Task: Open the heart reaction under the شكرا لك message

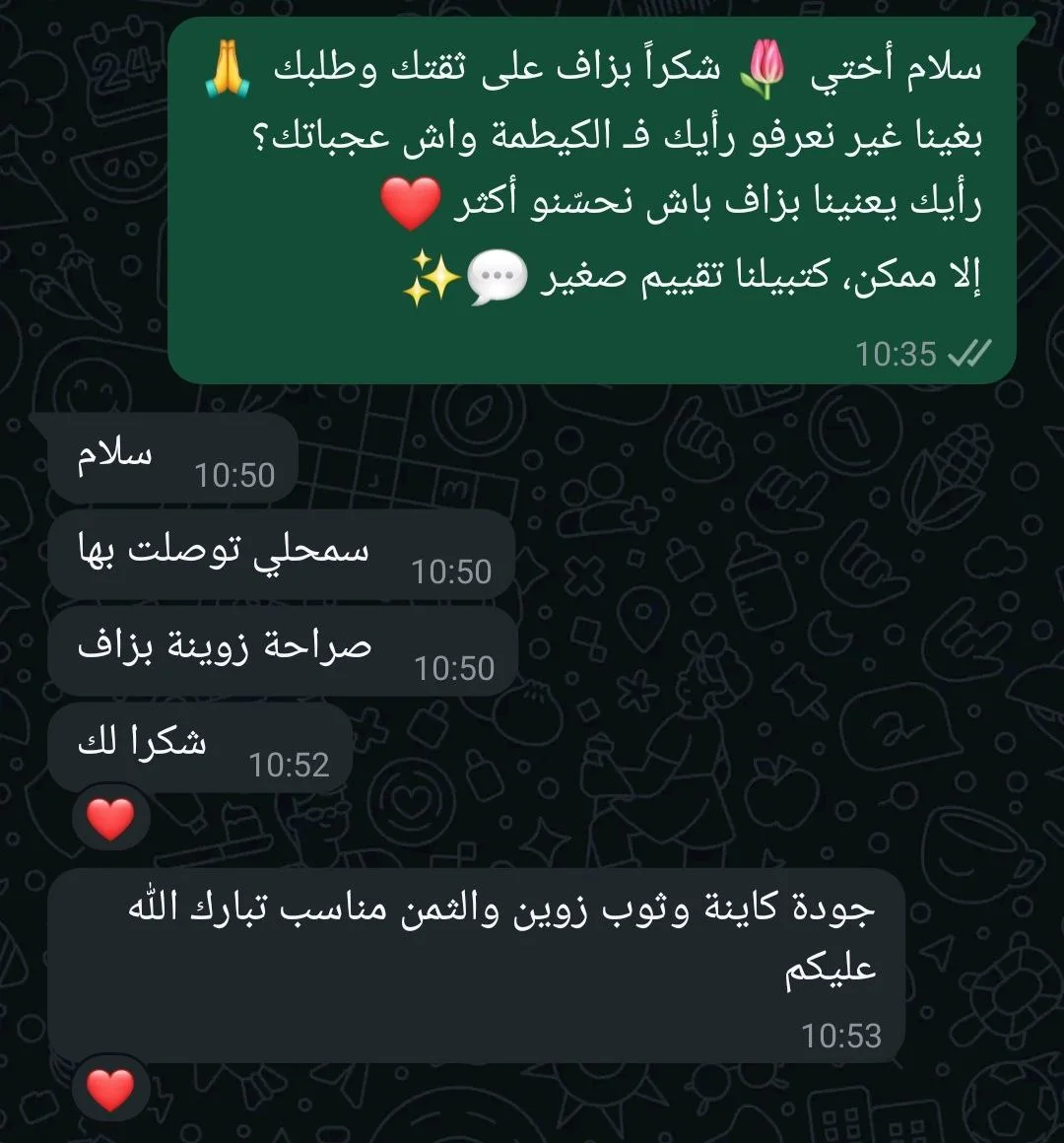Action: pos(110,818)
